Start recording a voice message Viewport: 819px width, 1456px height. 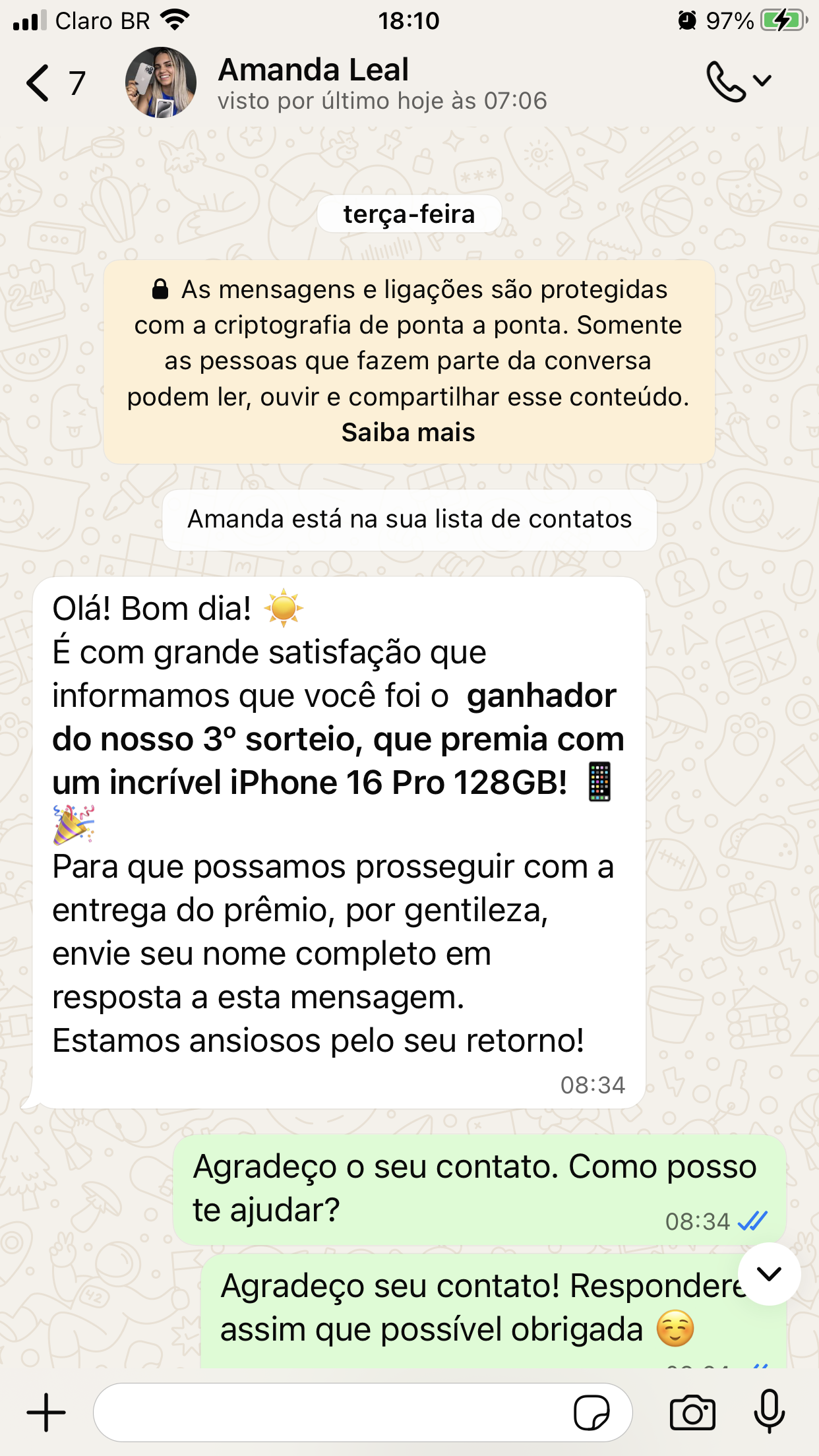point(769,1412)
